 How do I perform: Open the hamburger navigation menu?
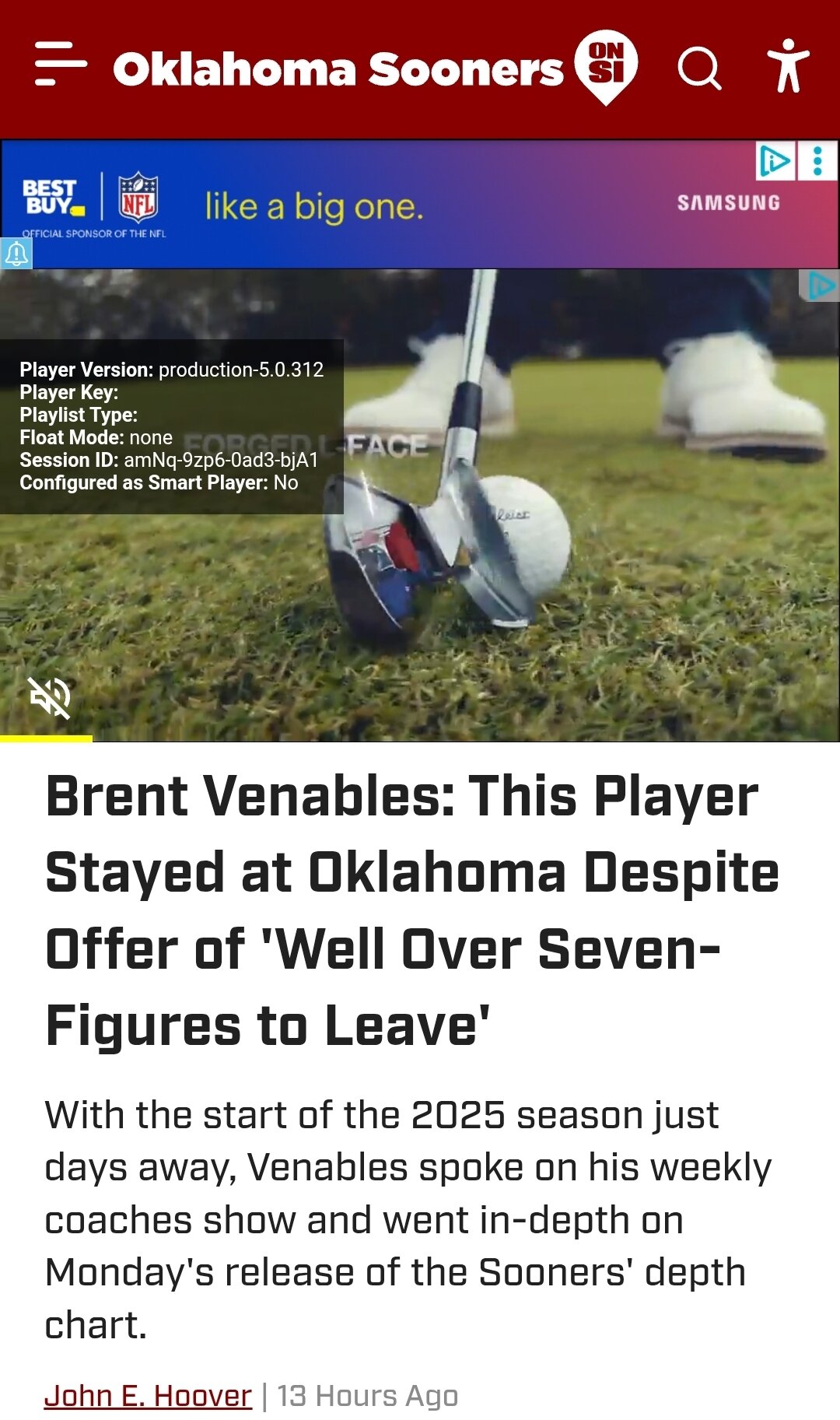61,65
